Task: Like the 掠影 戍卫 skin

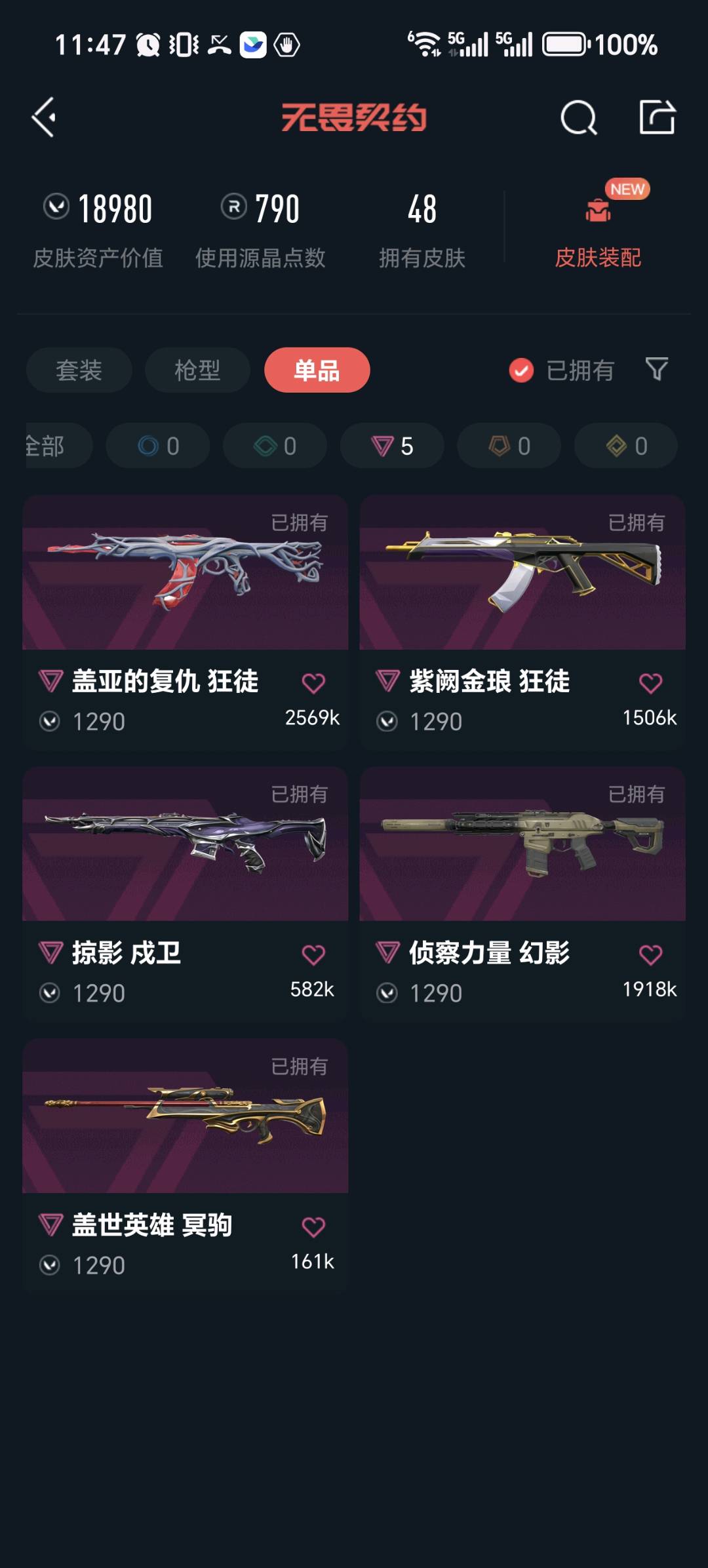Action: 313,954
